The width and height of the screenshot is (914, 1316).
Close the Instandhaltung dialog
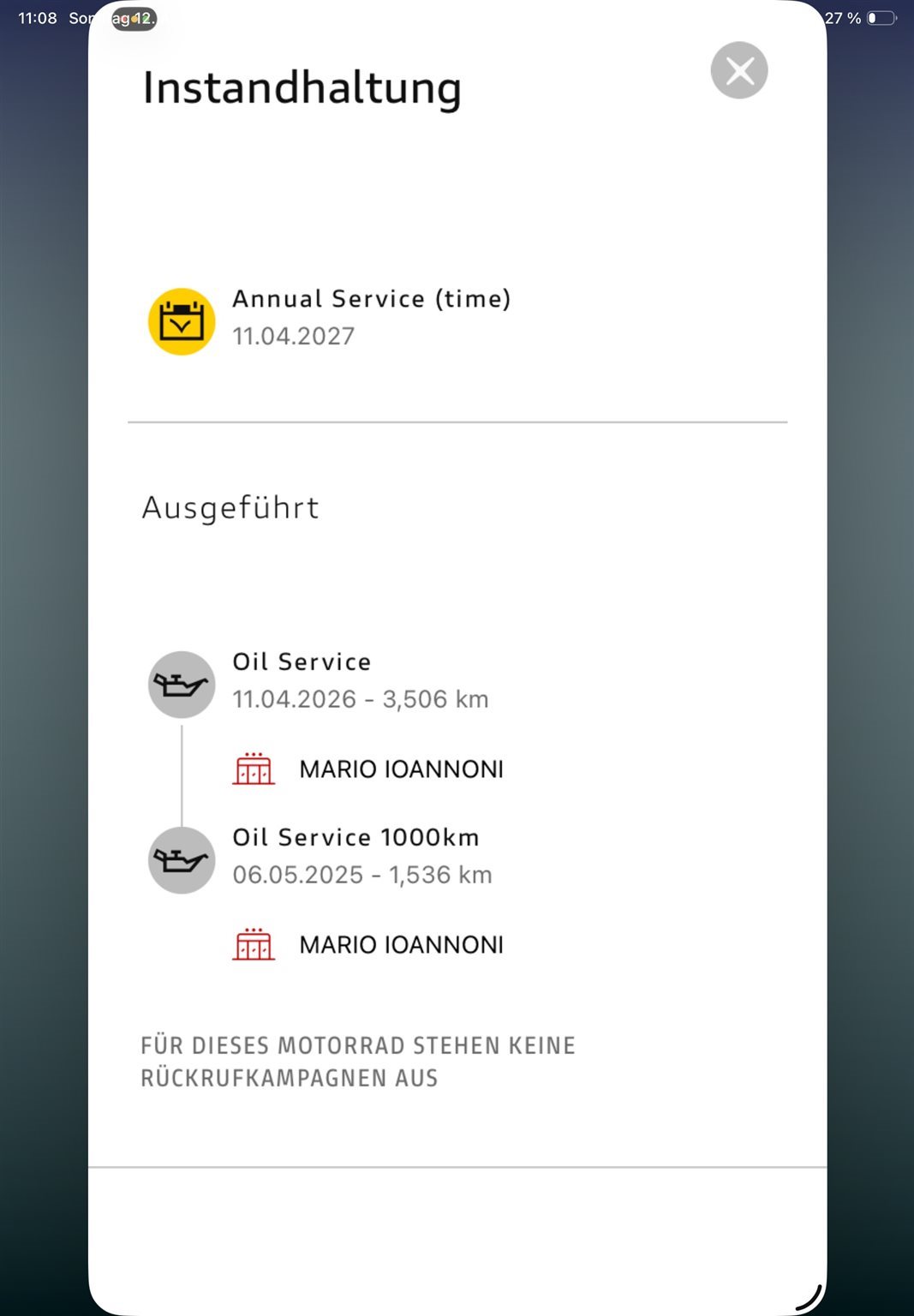click(x=738, y=70)
